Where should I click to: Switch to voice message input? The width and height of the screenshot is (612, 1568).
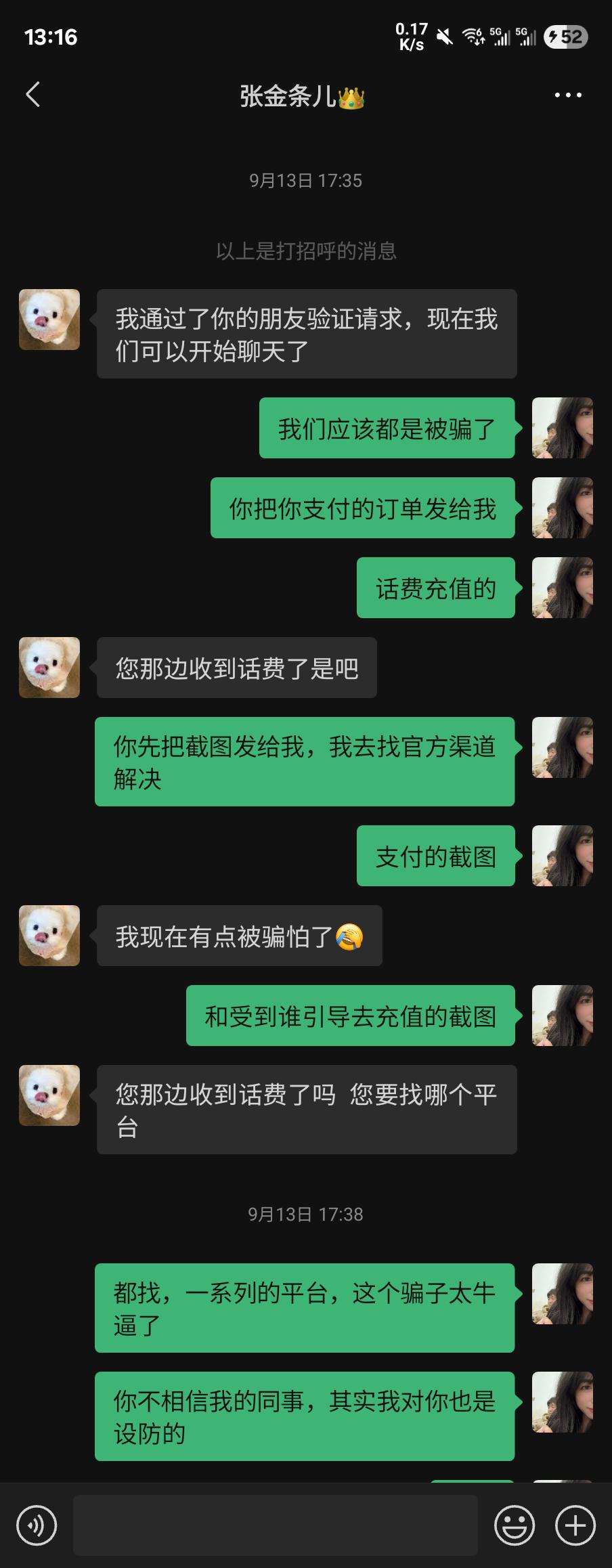37,1525
